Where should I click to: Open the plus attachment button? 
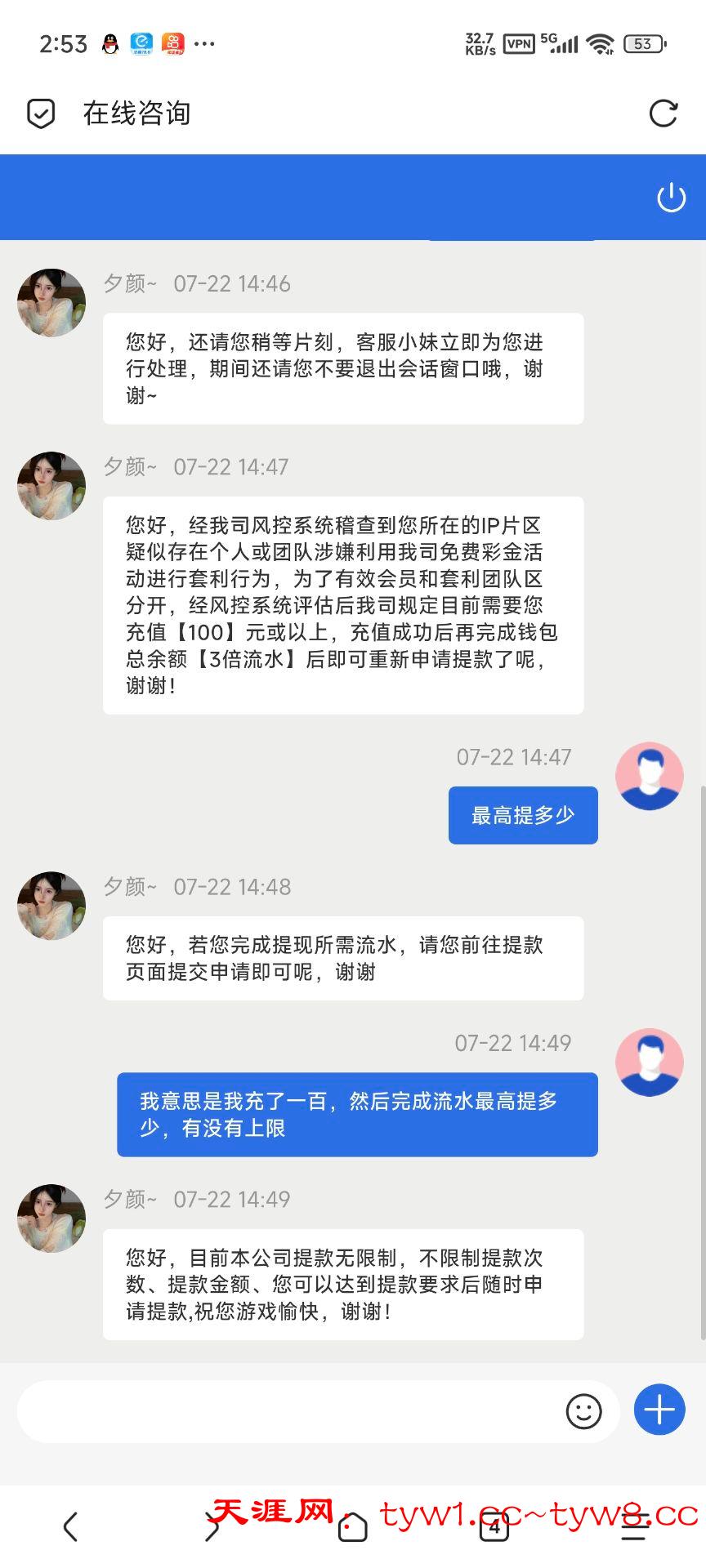(659, 1410)
